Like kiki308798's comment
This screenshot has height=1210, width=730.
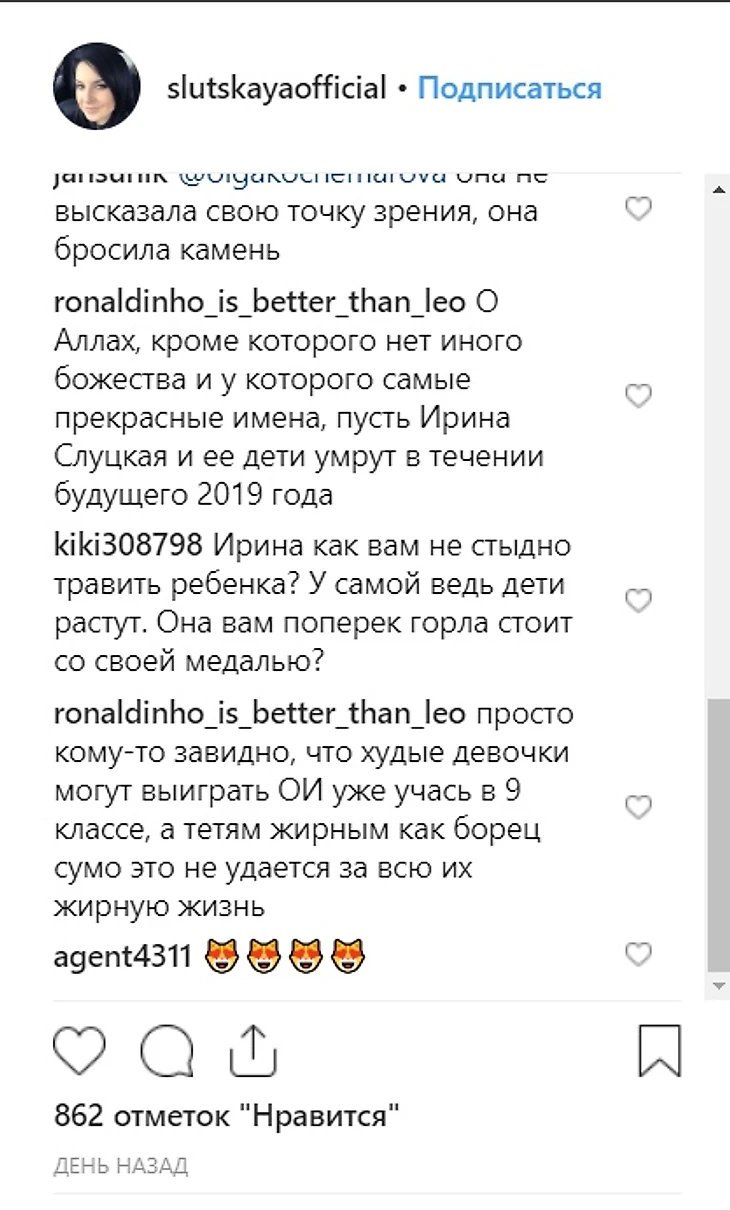click(x=638, y=600)
